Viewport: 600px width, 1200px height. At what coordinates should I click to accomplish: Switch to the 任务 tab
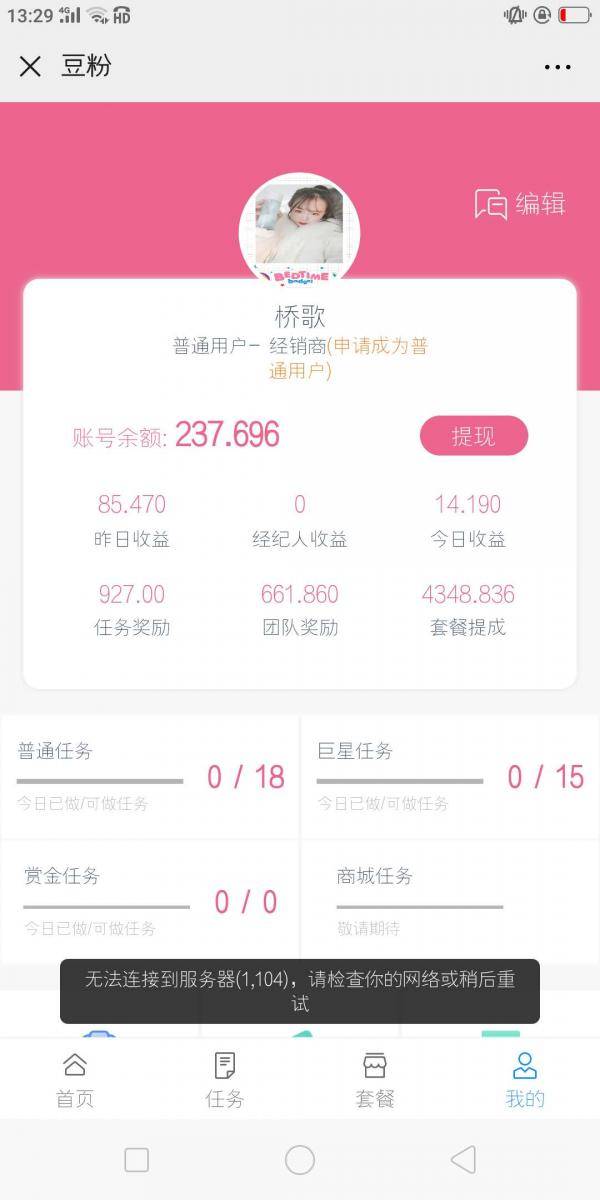click(225, 1080)
